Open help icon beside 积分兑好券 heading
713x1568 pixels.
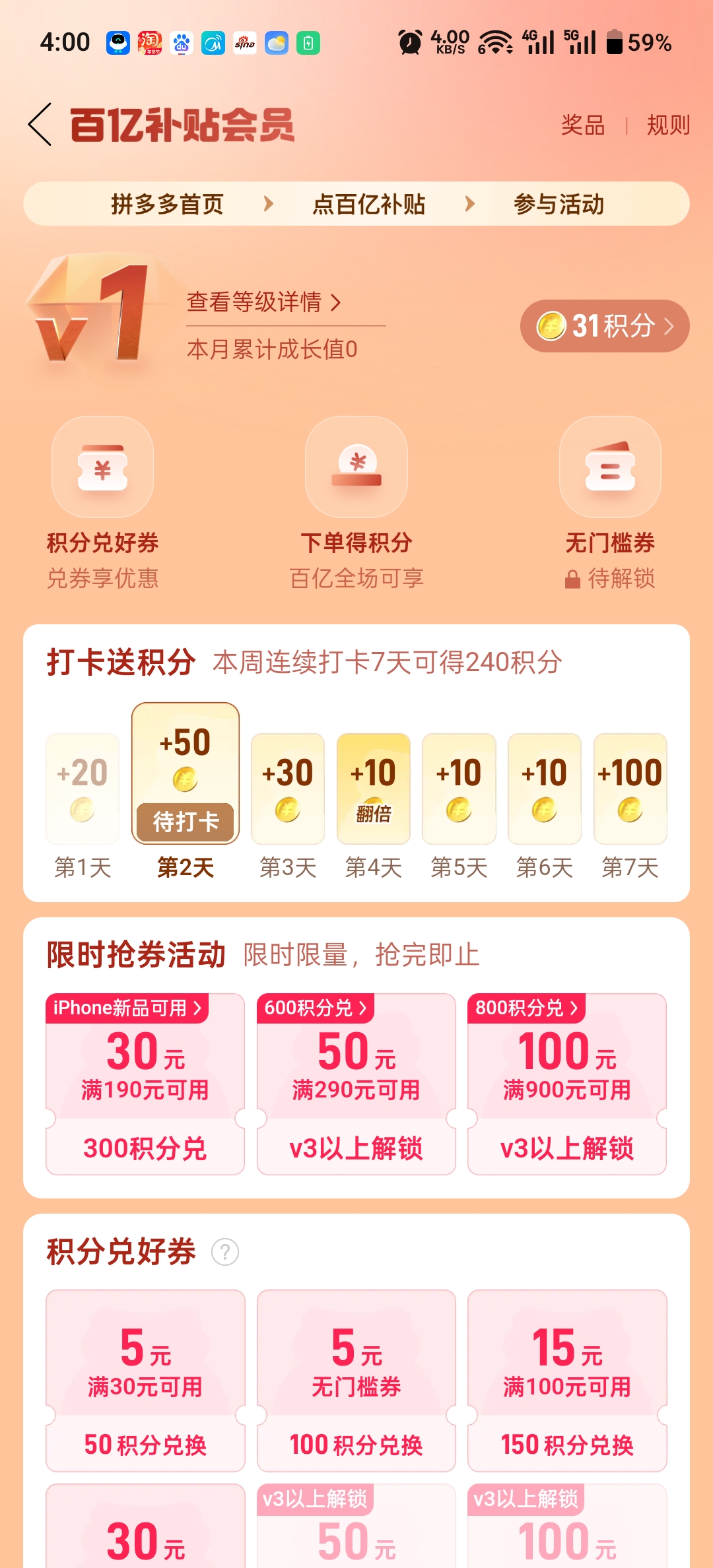pyautogui.click(x=225, y=1252)
